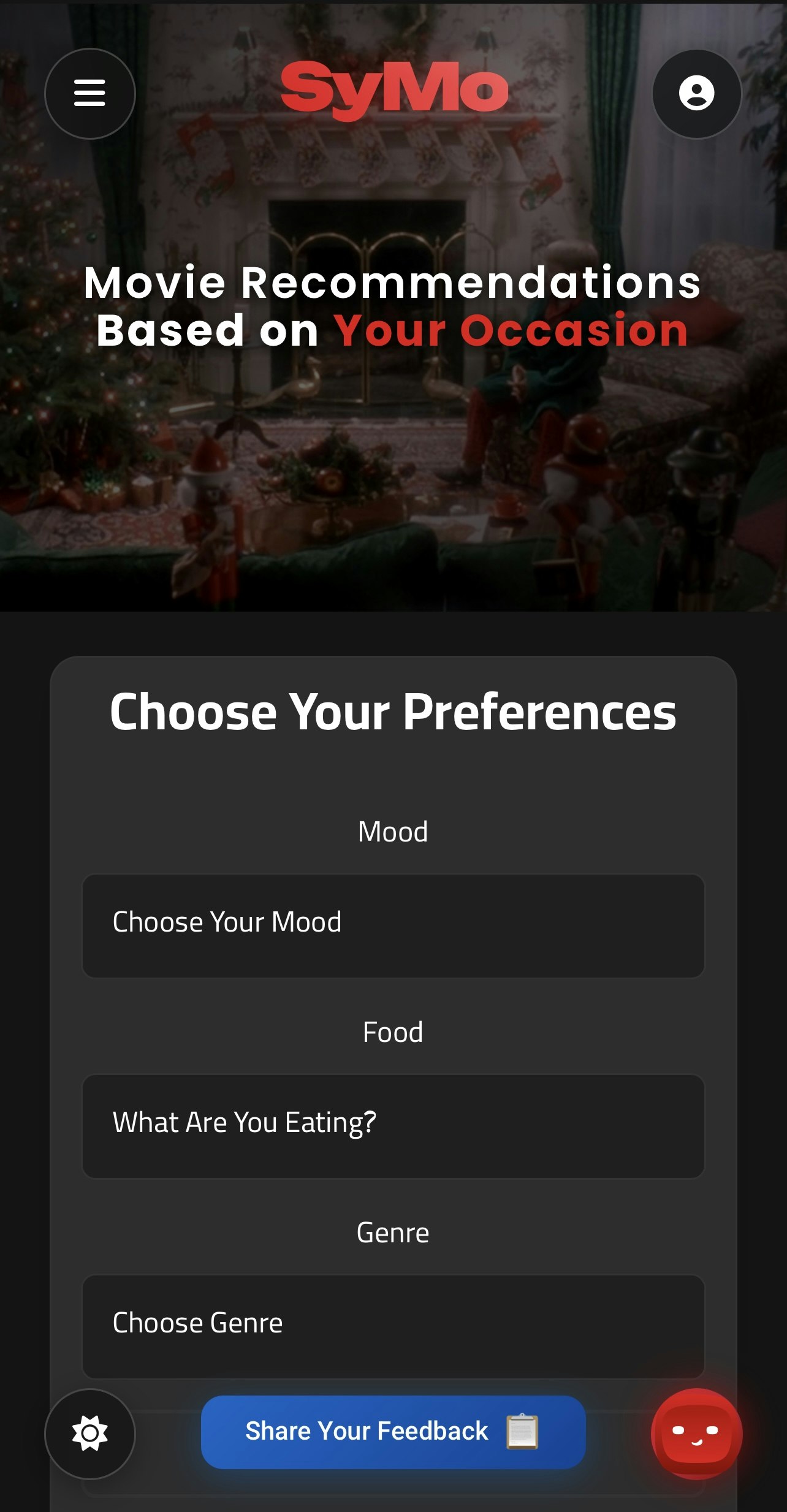This screenshot has width=787, height=1512.
Task: Click Share Your Feedback
Action: pos(393,1432)
